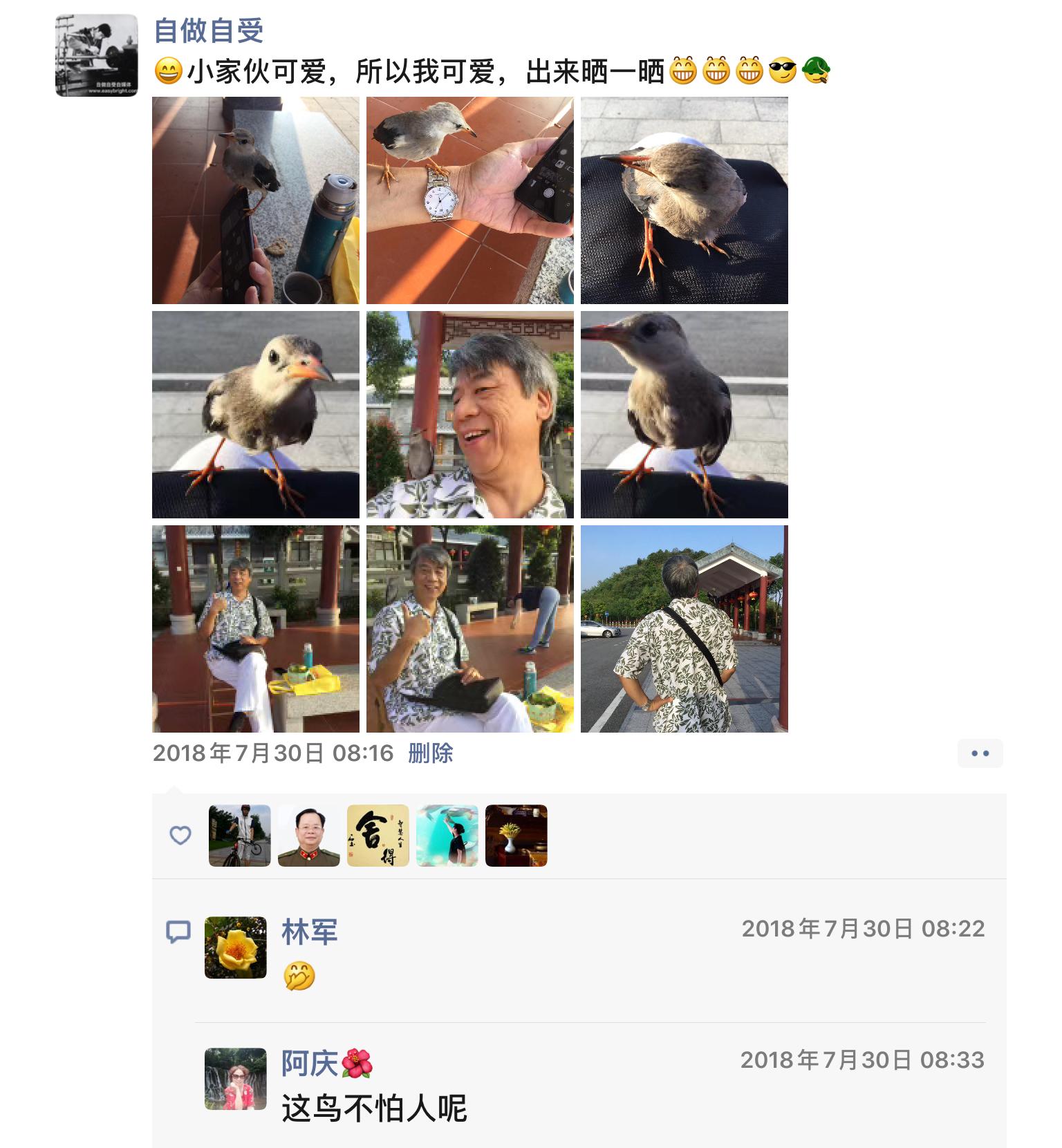
Task: Open 林军's yellow flower avatar
Action: (236, 948)
